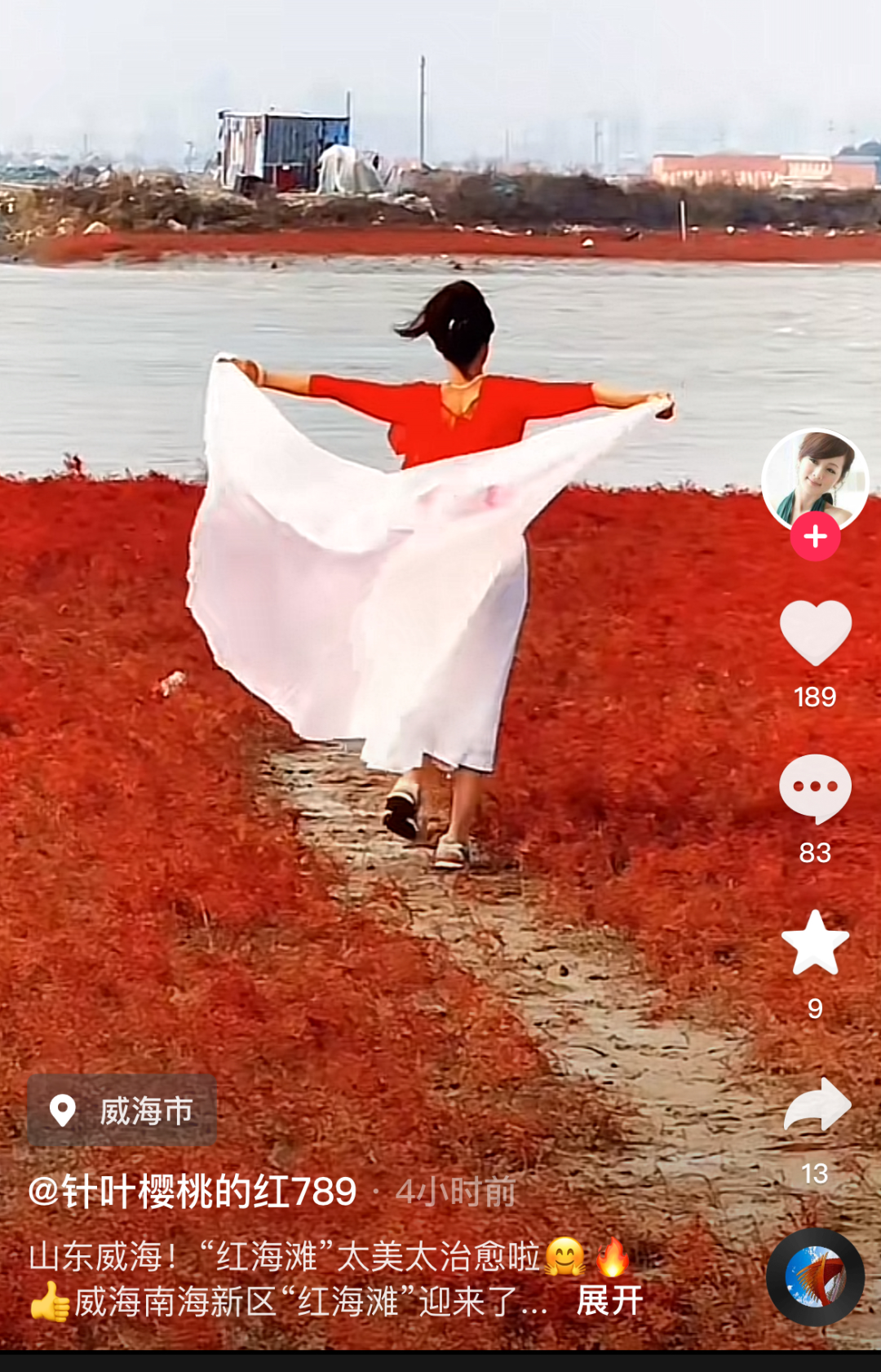The image size is (881, 1372).
Task: Open the spinning music disc
Action: (x=815, y=1277)
